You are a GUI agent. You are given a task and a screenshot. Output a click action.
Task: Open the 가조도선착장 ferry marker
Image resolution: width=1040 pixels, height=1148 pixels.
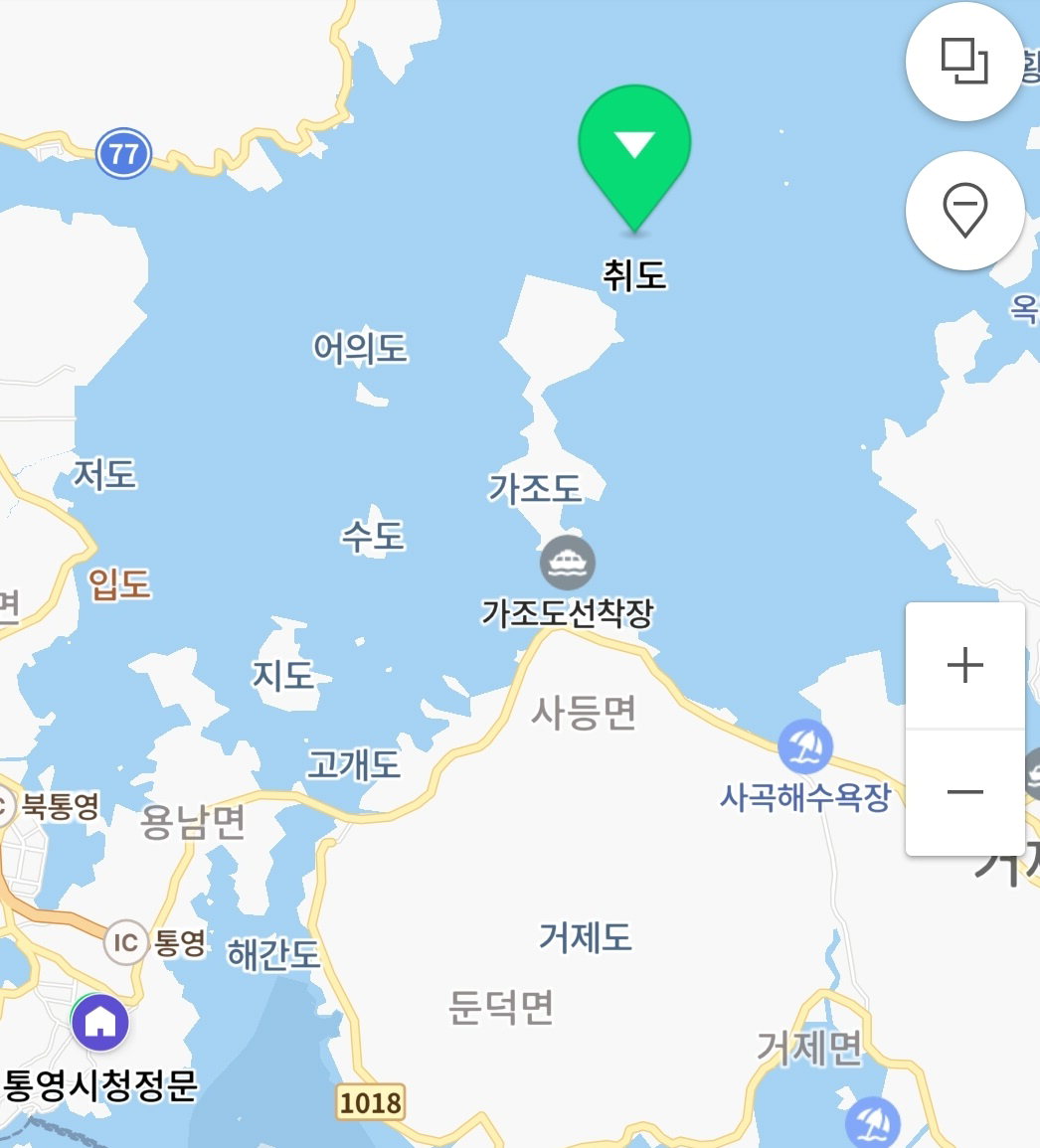tap(567, 564)
